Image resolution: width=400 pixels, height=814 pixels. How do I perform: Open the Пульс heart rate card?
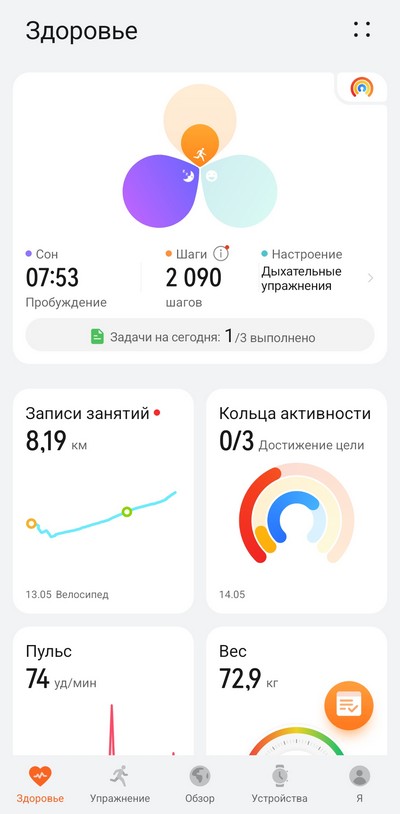103,690
